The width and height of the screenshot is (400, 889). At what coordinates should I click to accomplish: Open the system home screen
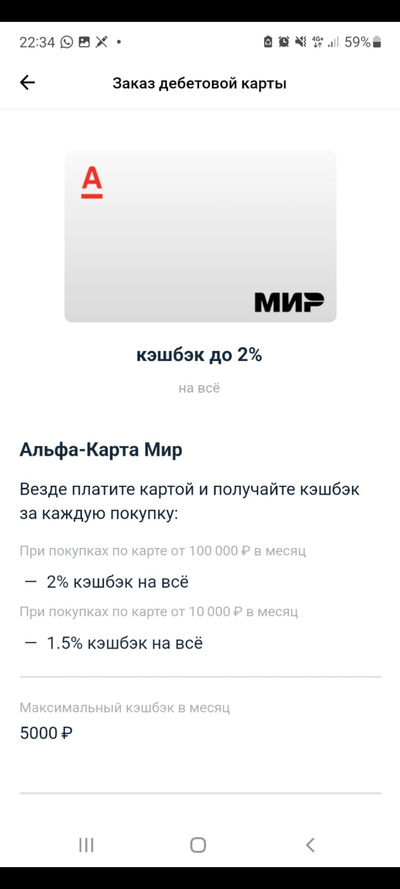198,845
